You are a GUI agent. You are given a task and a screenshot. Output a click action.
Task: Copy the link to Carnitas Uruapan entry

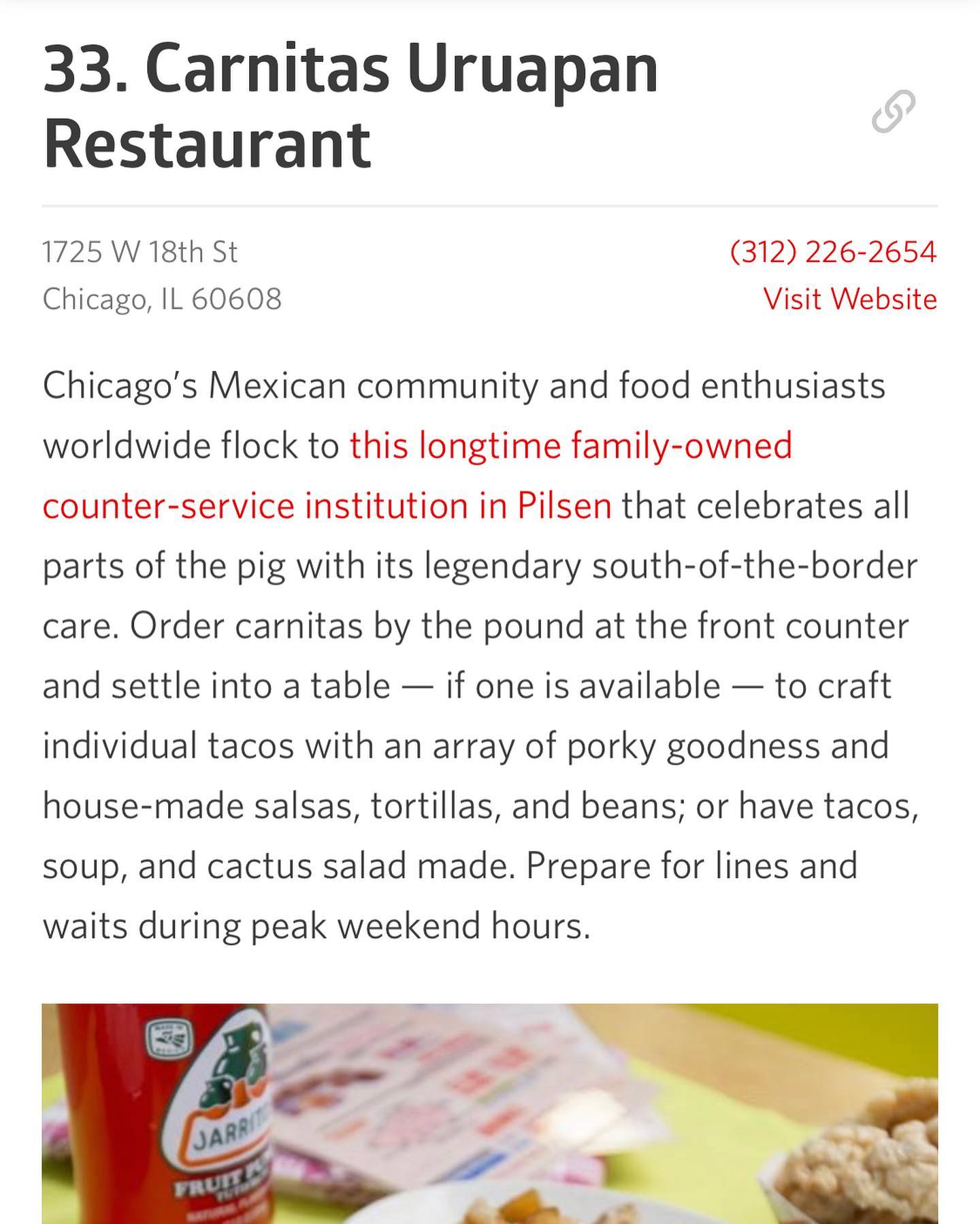(x=893, y=111)
